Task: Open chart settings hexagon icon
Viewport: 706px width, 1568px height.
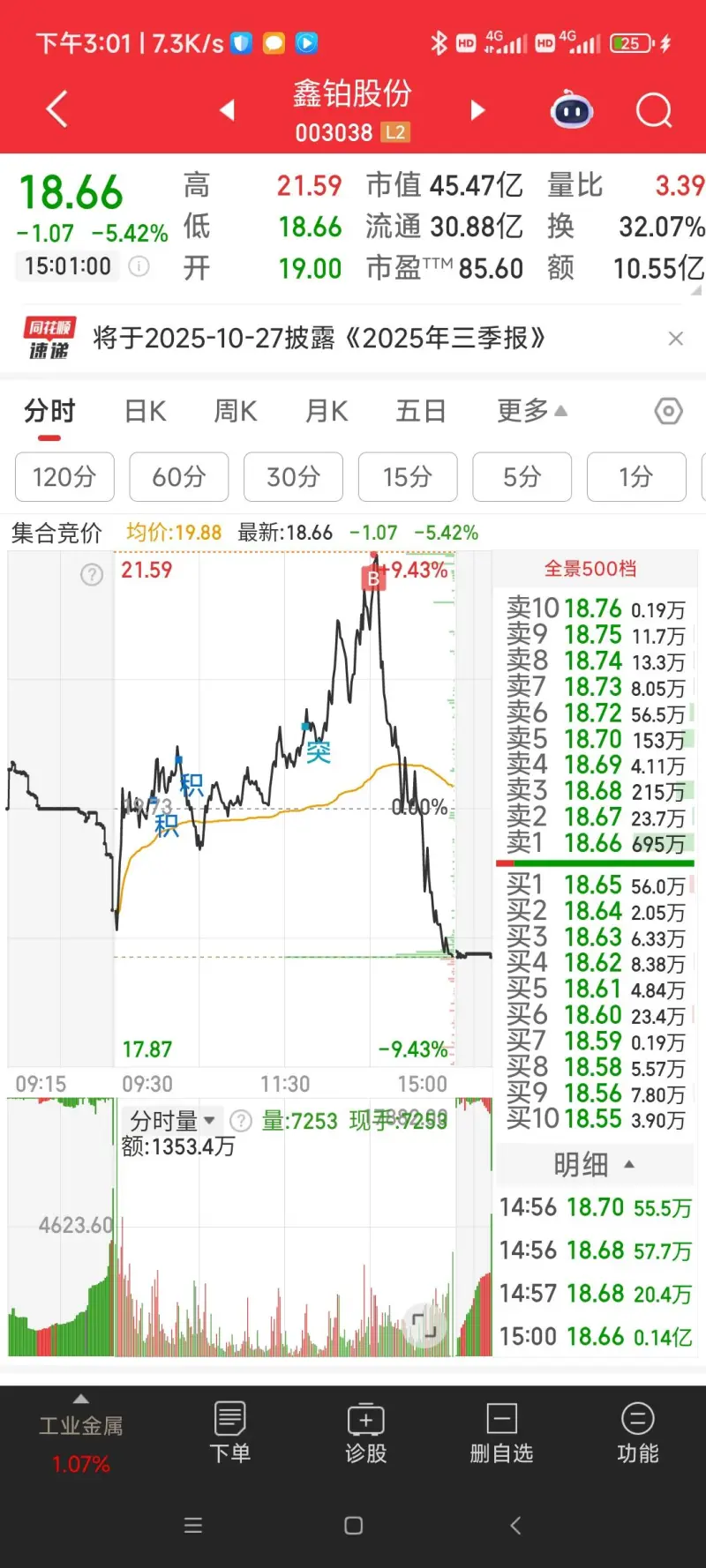Action: 668,411
